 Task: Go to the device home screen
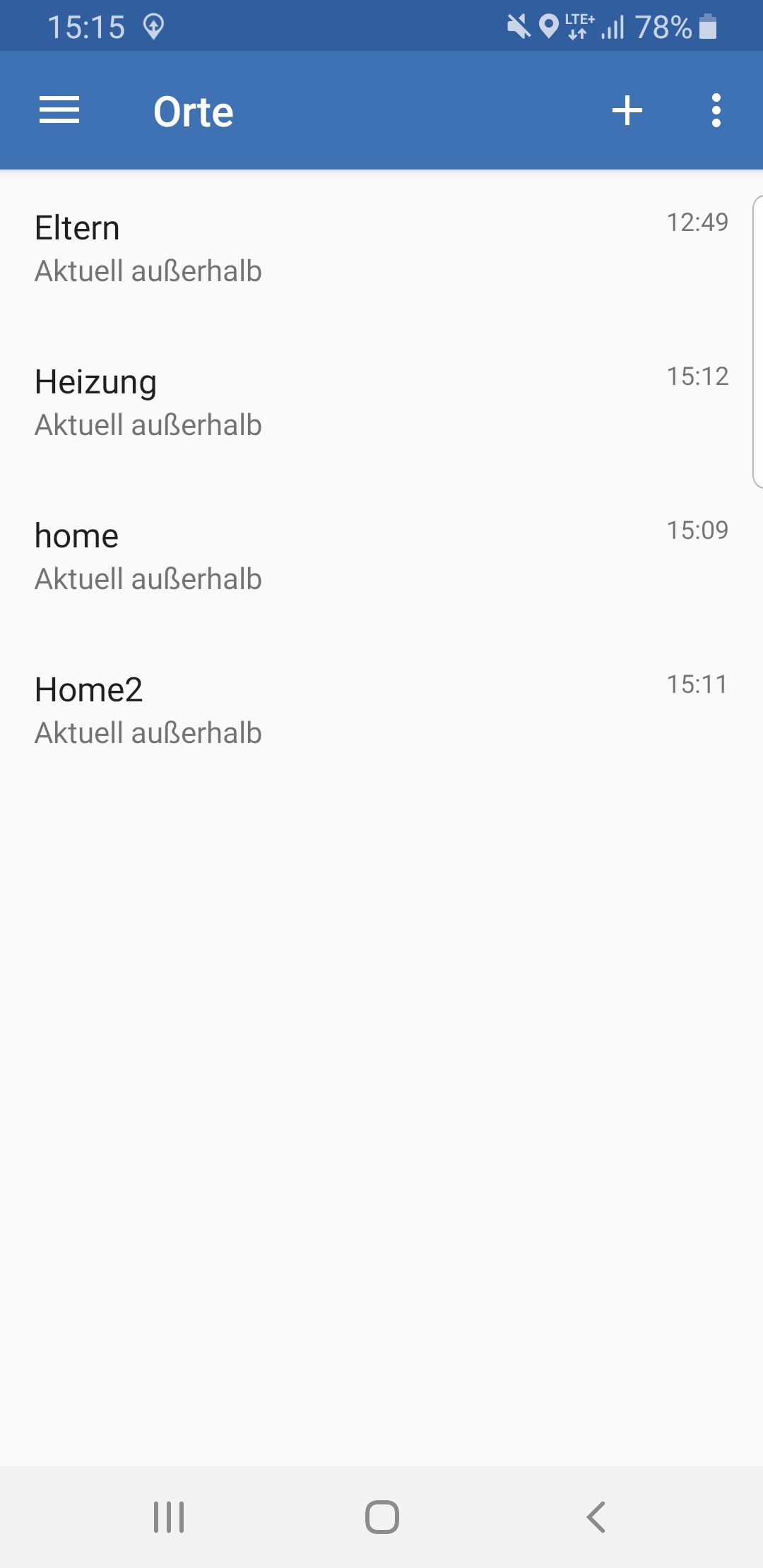click(381, 1516)
